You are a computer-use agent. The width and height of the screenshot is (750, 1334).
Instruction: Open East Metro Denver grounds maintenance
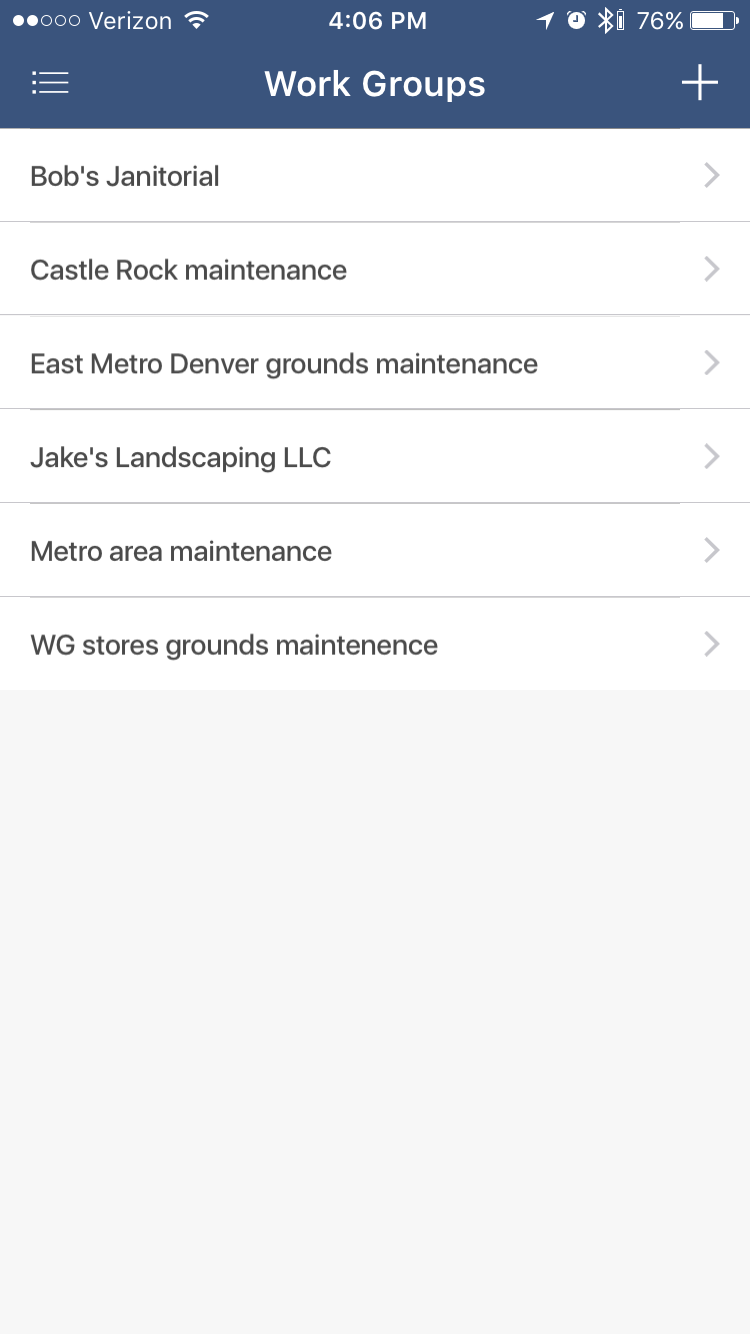point(375,363)
